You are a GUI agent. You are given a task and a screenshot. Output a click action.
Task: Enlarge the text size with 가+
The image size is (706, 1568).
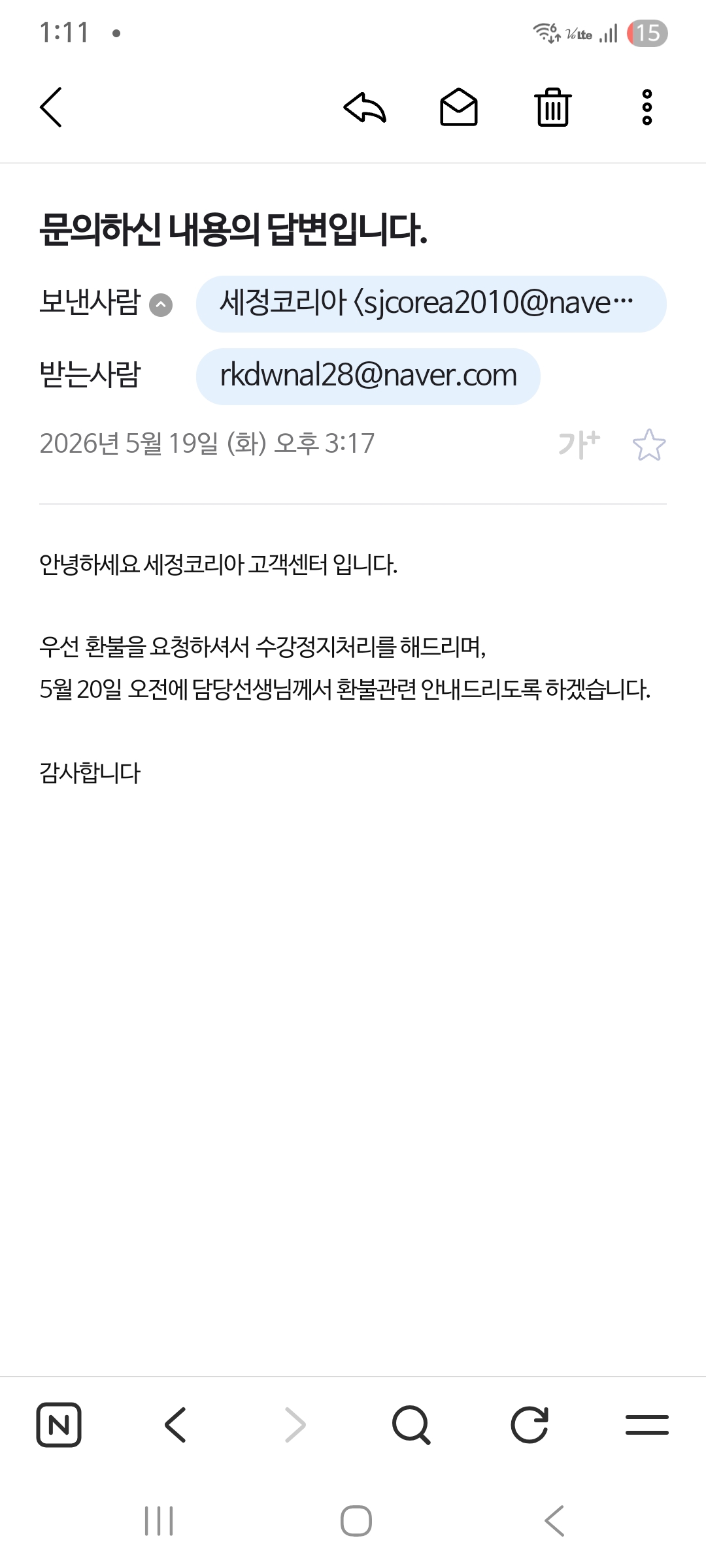pos(579,444)
